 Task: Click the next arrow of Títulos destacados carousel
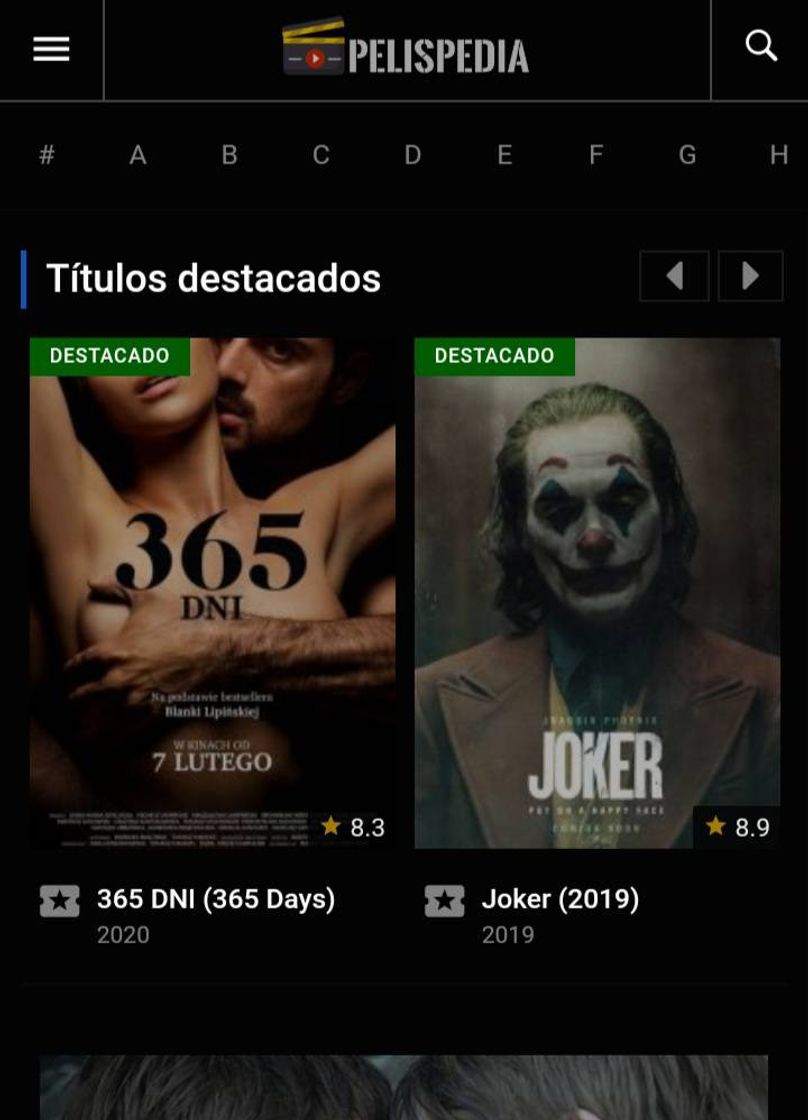750,277
